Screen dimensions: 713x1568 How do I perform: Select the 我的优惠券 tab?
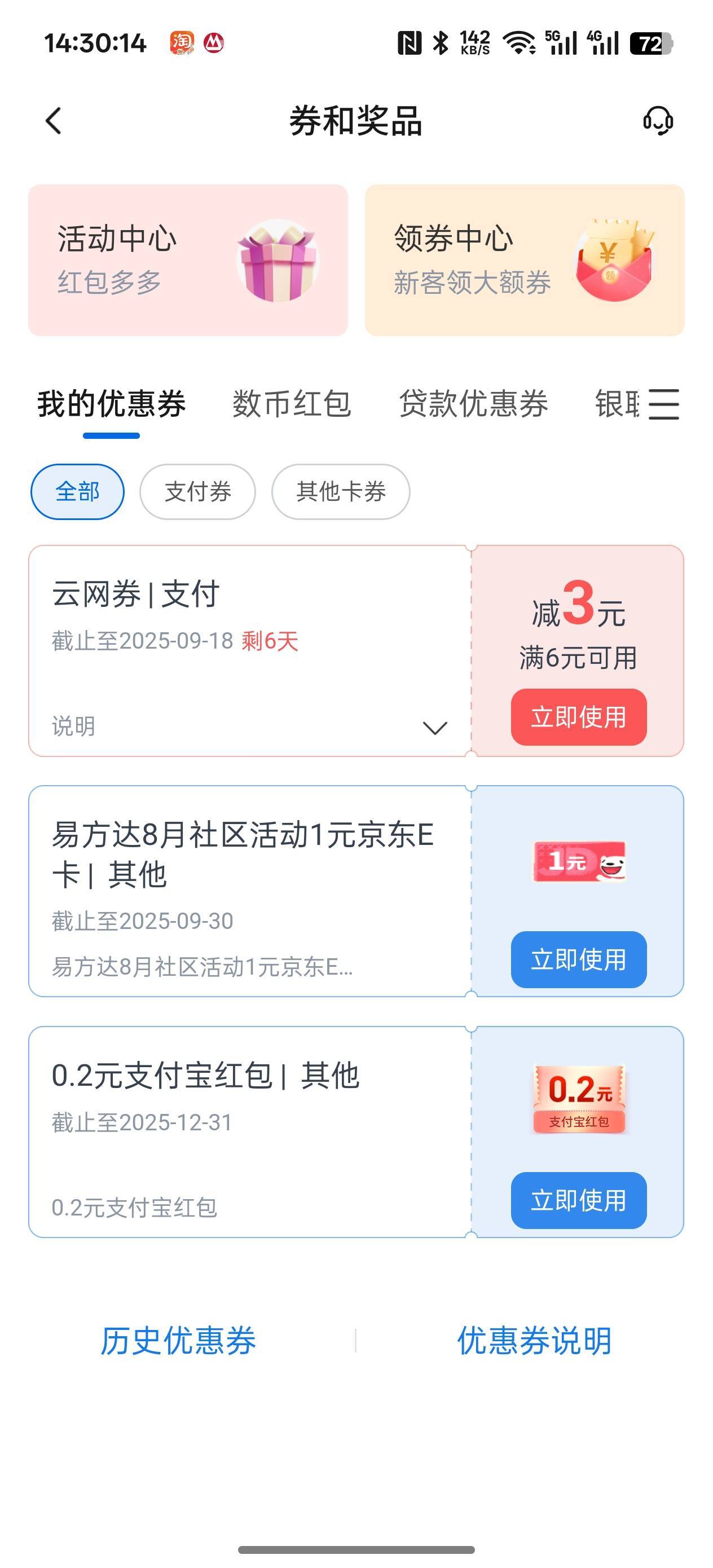click(x=112, y=404)
